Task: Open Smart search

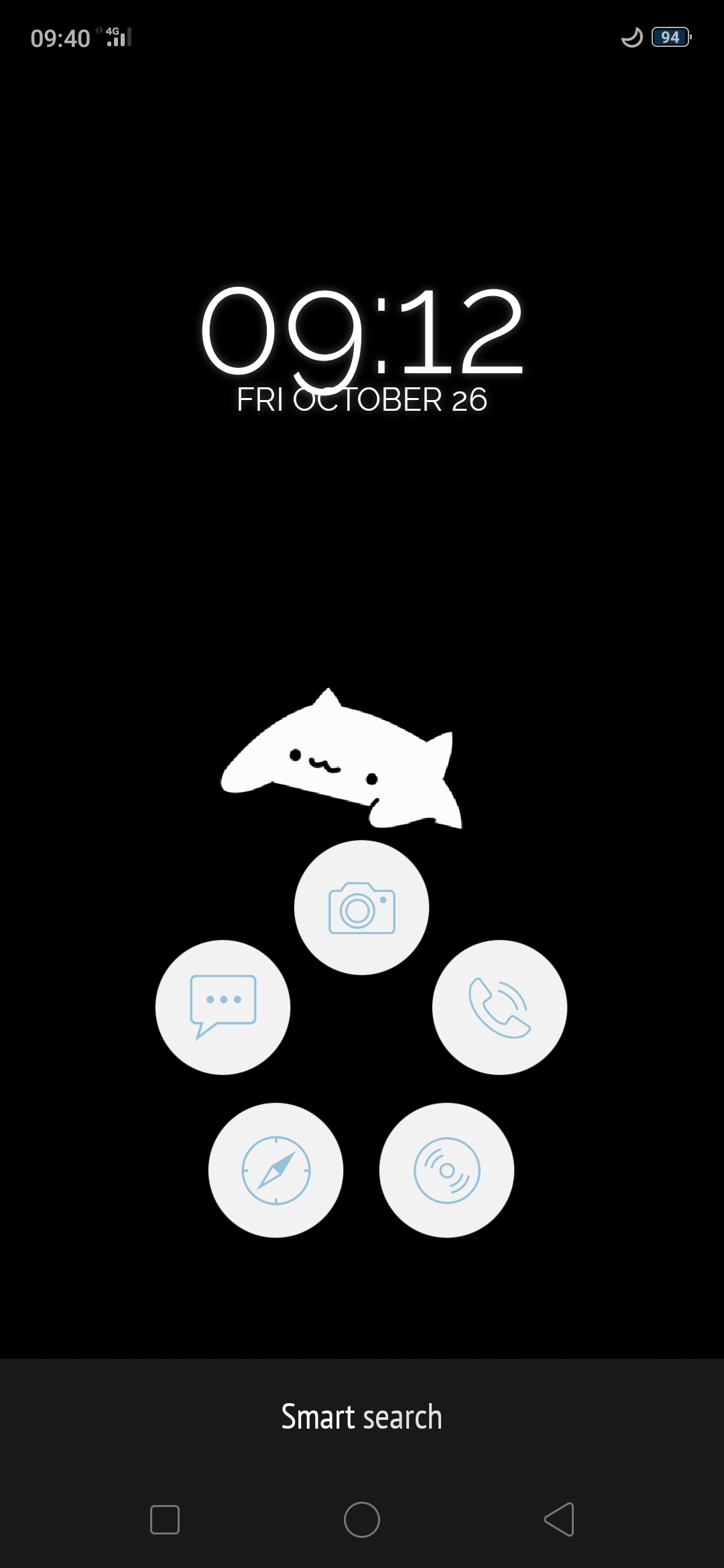Action: point(361,1417)
